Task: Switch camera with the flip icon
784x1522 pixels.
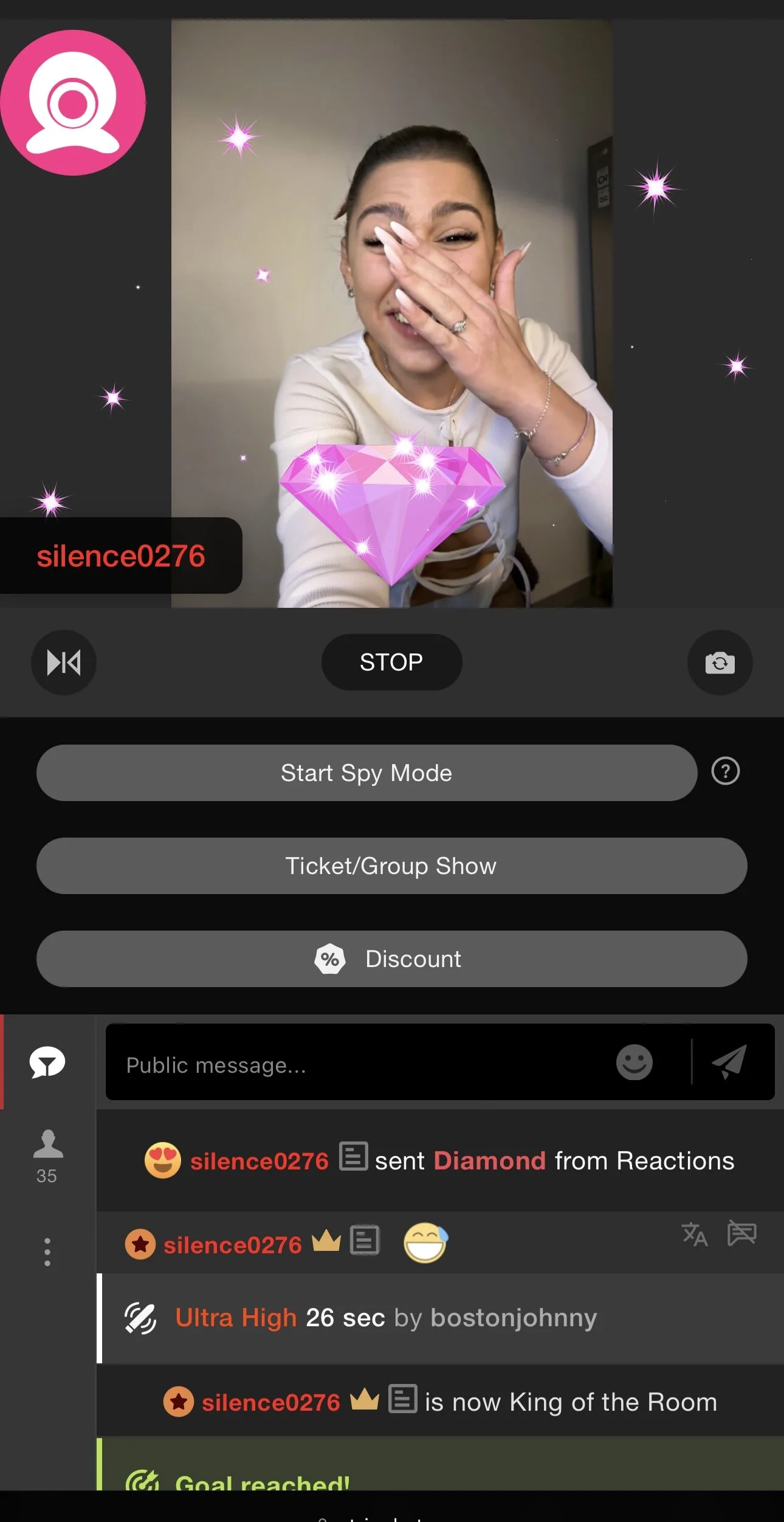Action: point(720,663)
